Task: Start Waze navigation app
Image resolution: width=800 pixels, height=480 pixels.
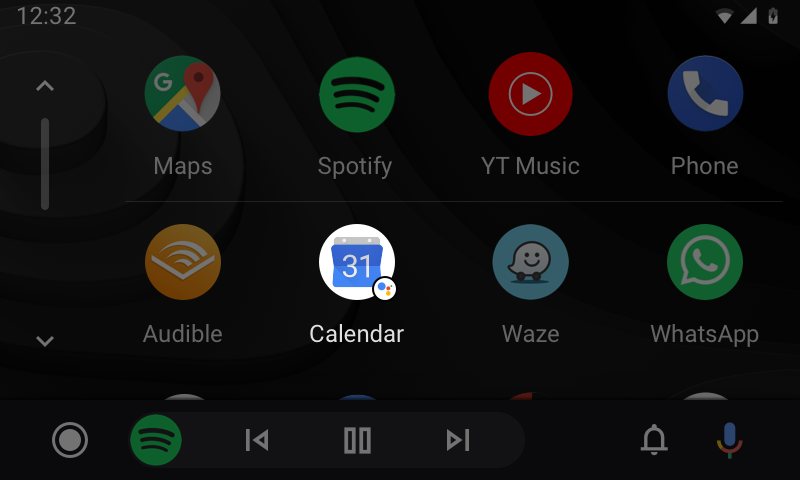Action: coord(530,263)
